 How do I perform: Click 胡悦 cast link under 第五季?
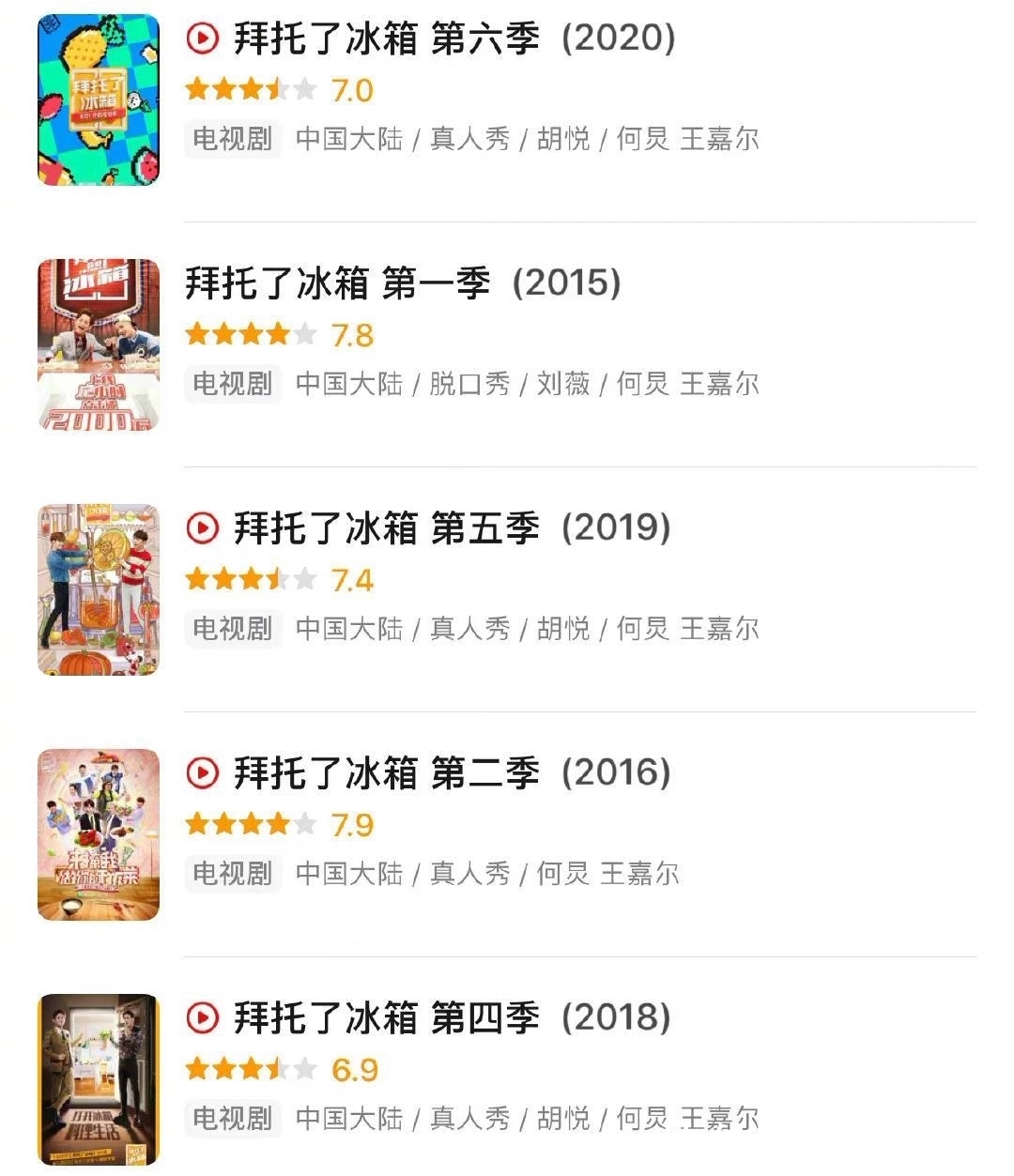[562, 629]
